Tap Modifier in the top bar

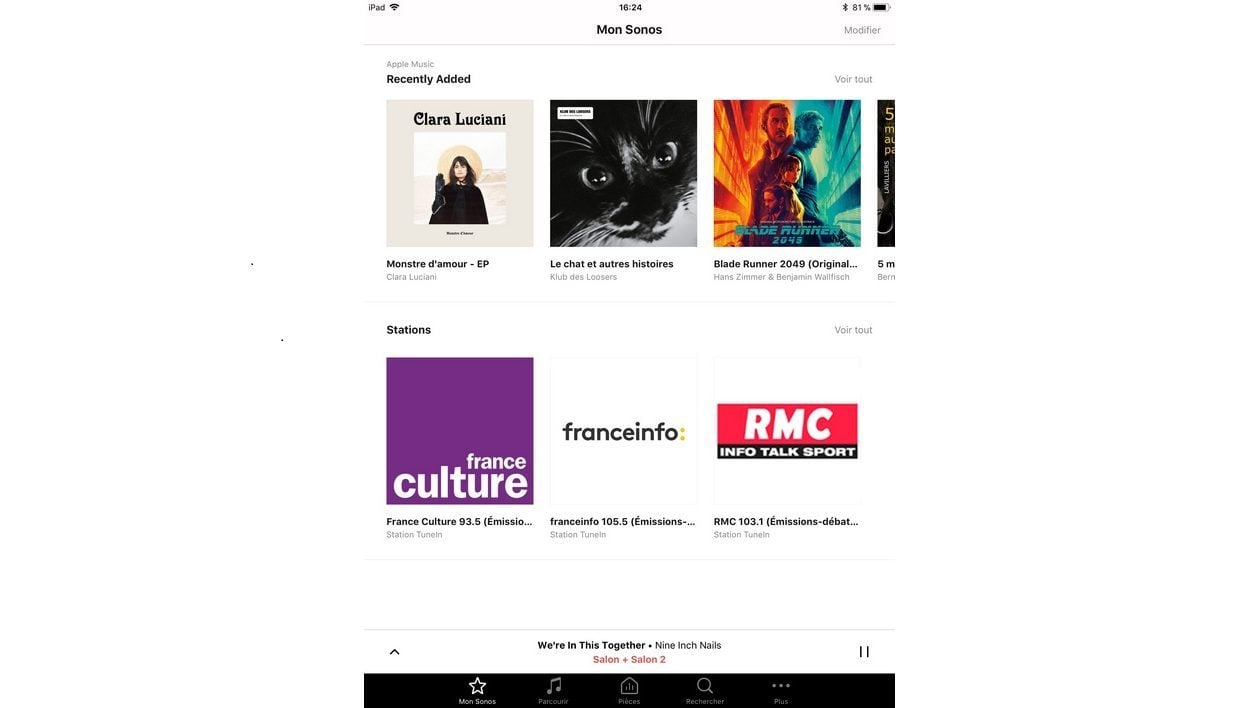click(861, 30)
